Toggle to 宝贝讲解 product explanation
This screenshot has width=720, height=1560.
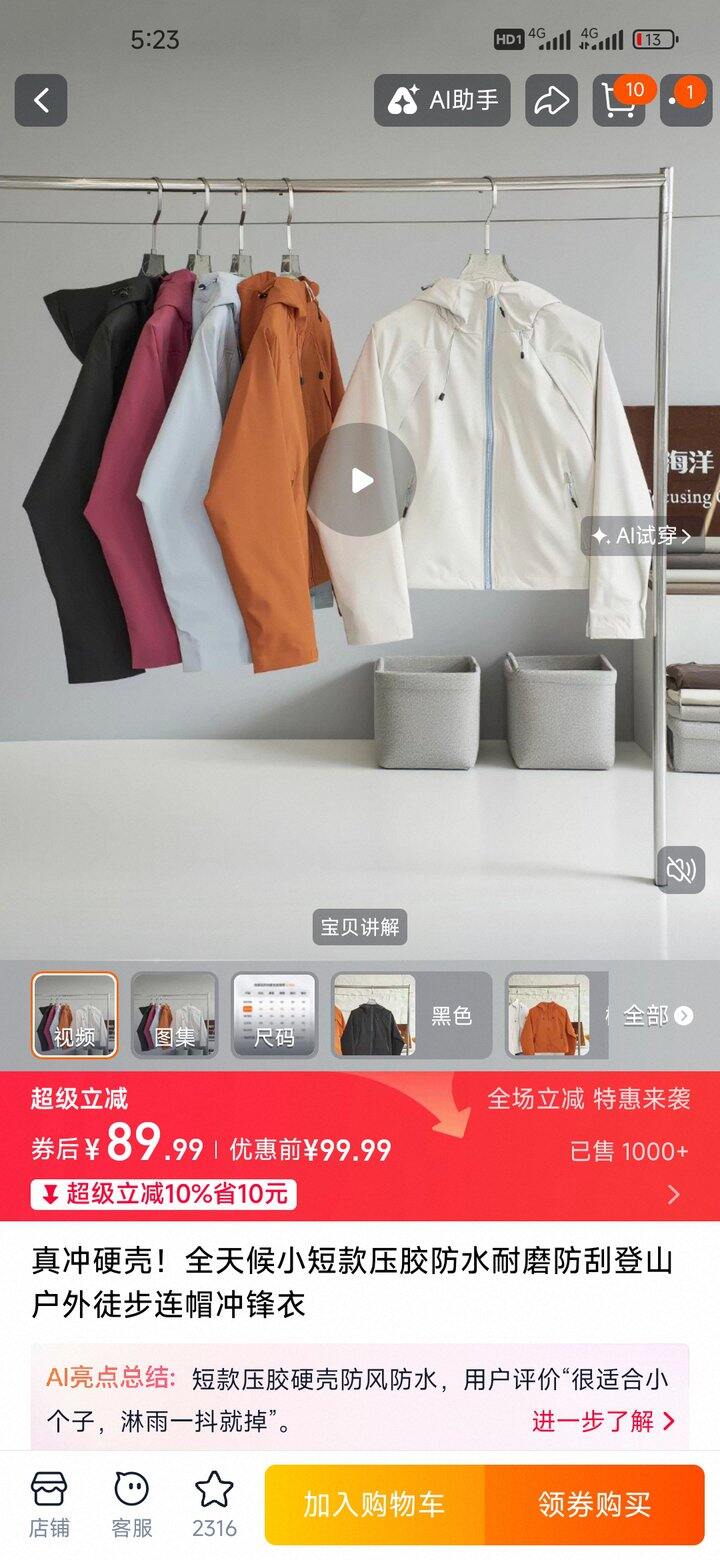coord(360,928)
